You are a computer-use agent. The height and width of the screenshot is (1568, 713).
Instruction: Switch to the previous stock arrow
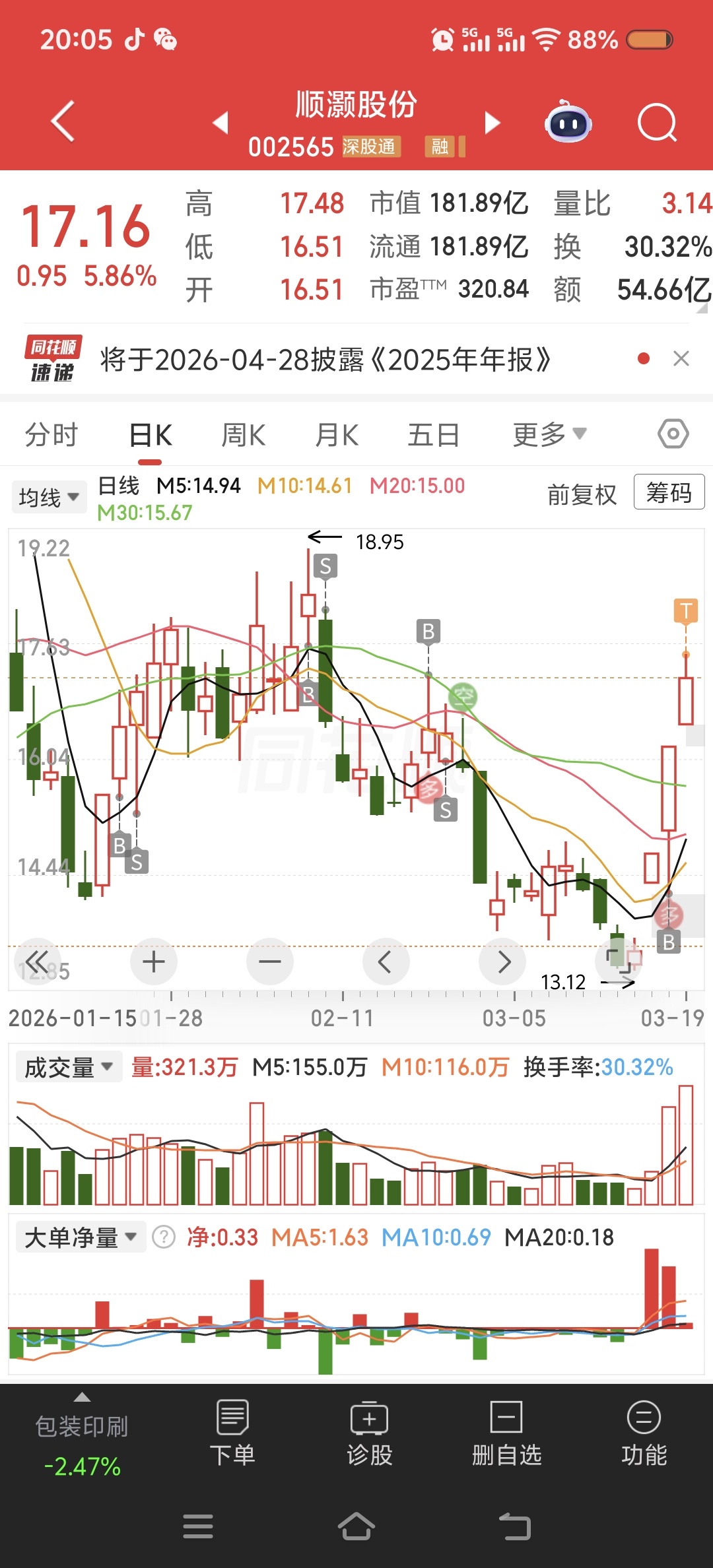221,123
